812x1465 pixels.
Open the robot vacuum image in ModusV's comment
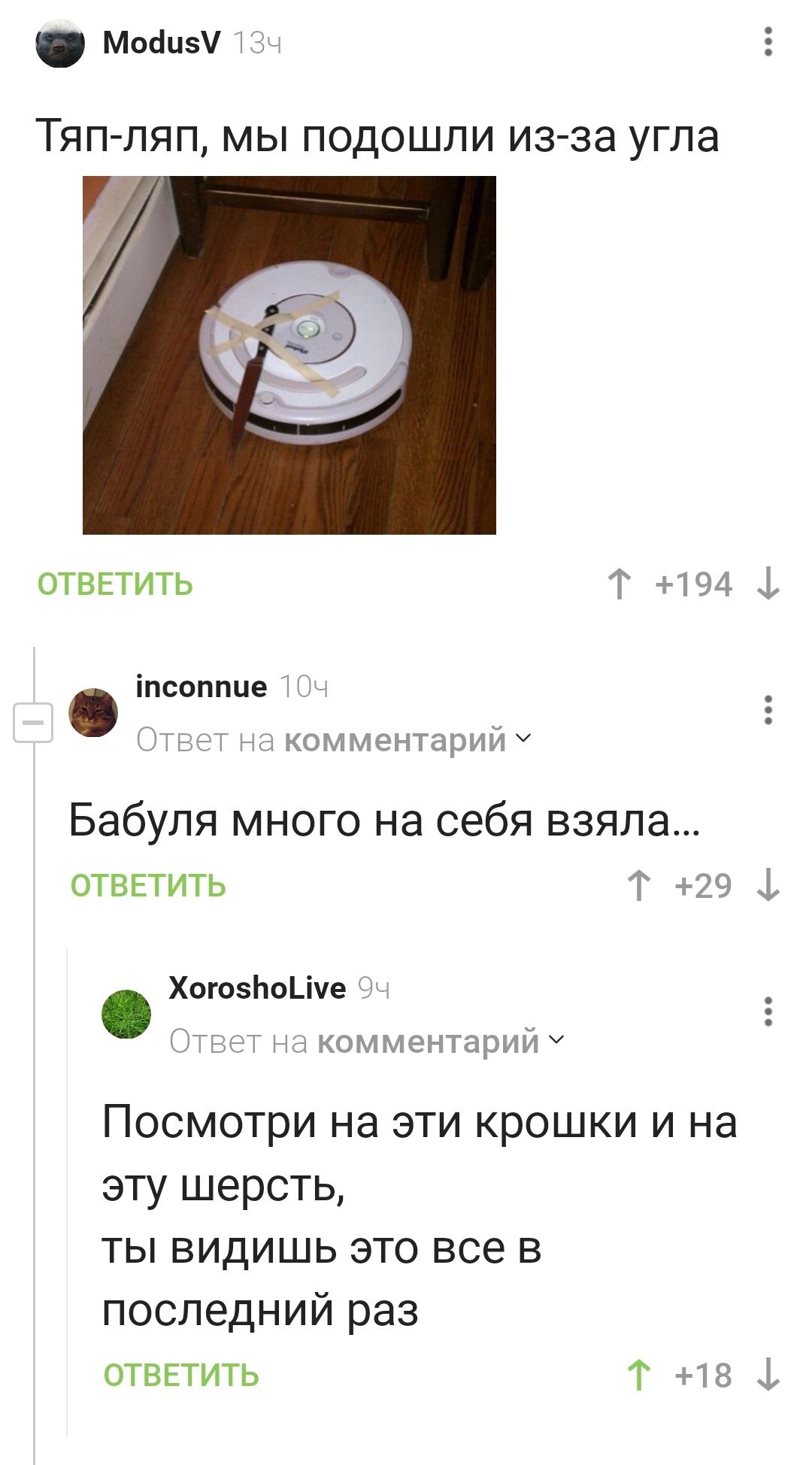pyautogui.click(x=289, y=355)
